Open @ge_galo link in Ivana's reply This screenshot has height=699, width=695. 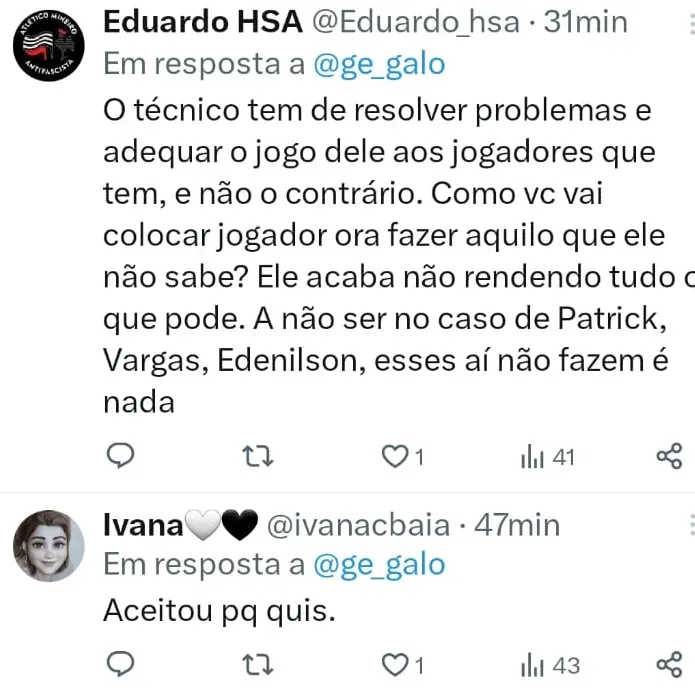(379, 565)
